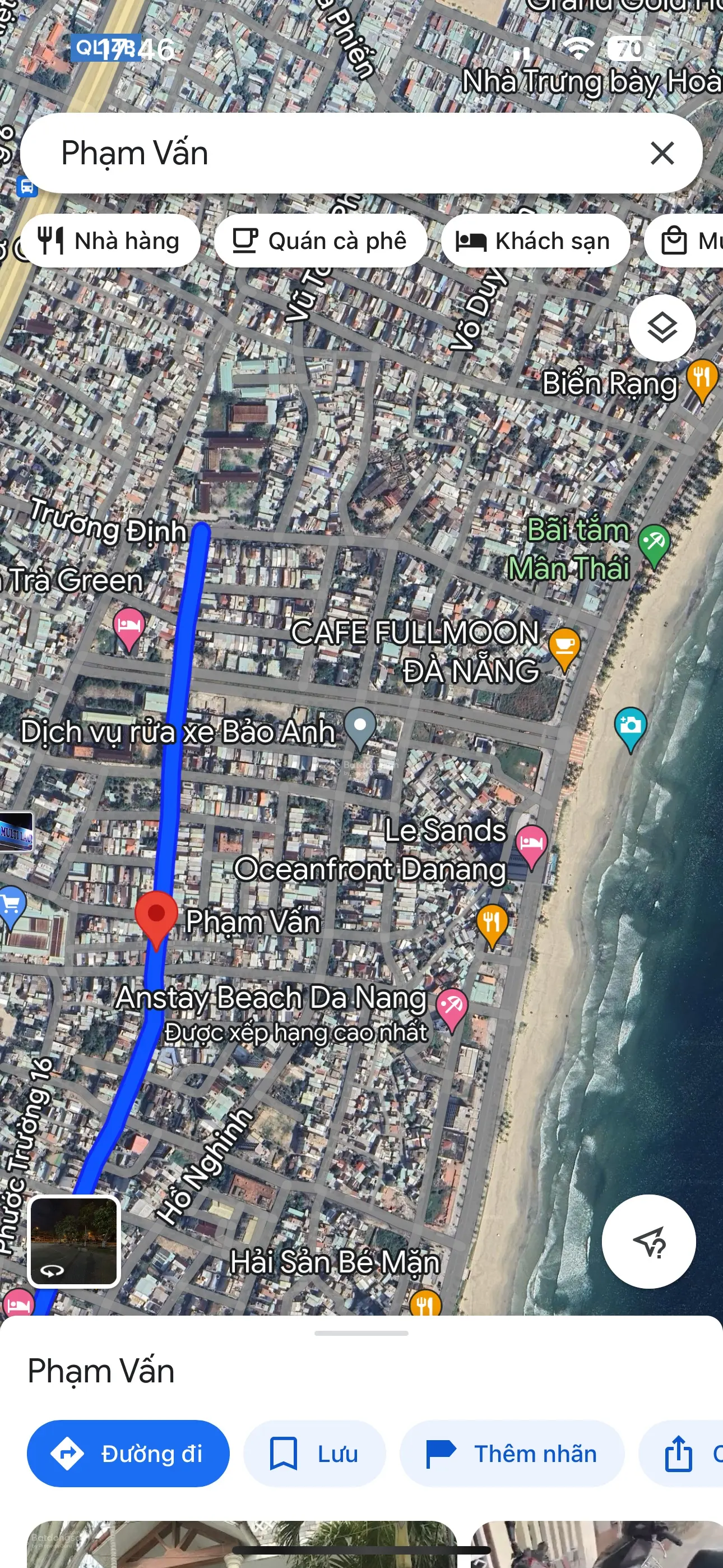Viewport: 723px width, 1568px height.
Task: Get Đường đi directions to Phạm Vấn
Action: point(128,1454)
